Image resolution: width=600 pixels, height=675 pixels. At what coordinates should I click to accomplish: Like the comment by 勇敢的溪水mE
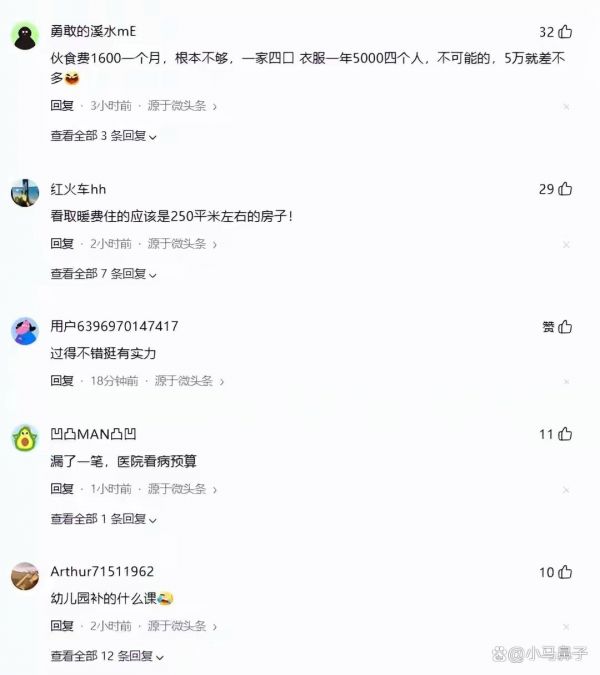click(565, 32)
